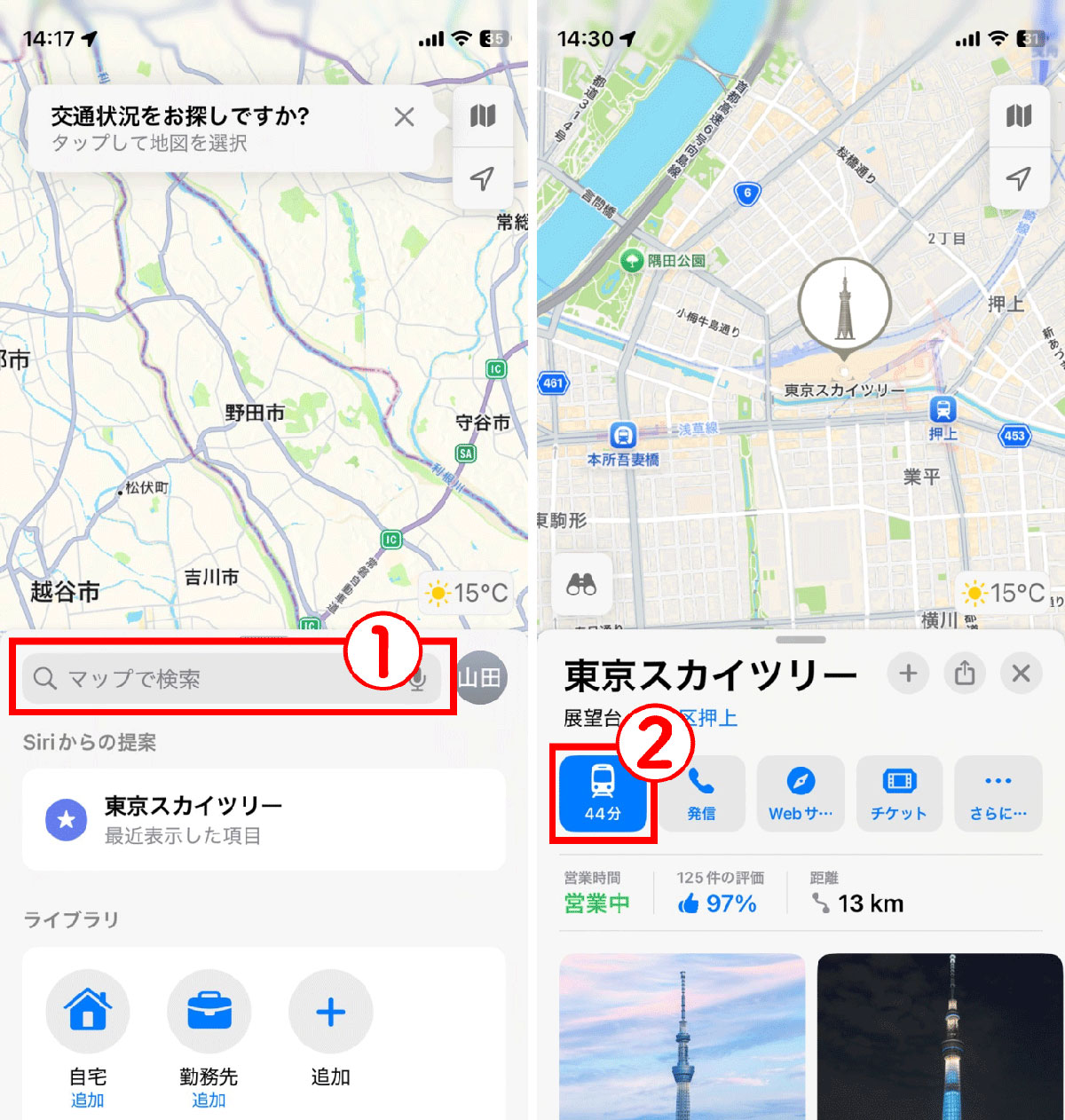Open the Look Around binoculars button
Image resolution: width=1065 pixels, height=1120 pixels.
tap(581, 585)
